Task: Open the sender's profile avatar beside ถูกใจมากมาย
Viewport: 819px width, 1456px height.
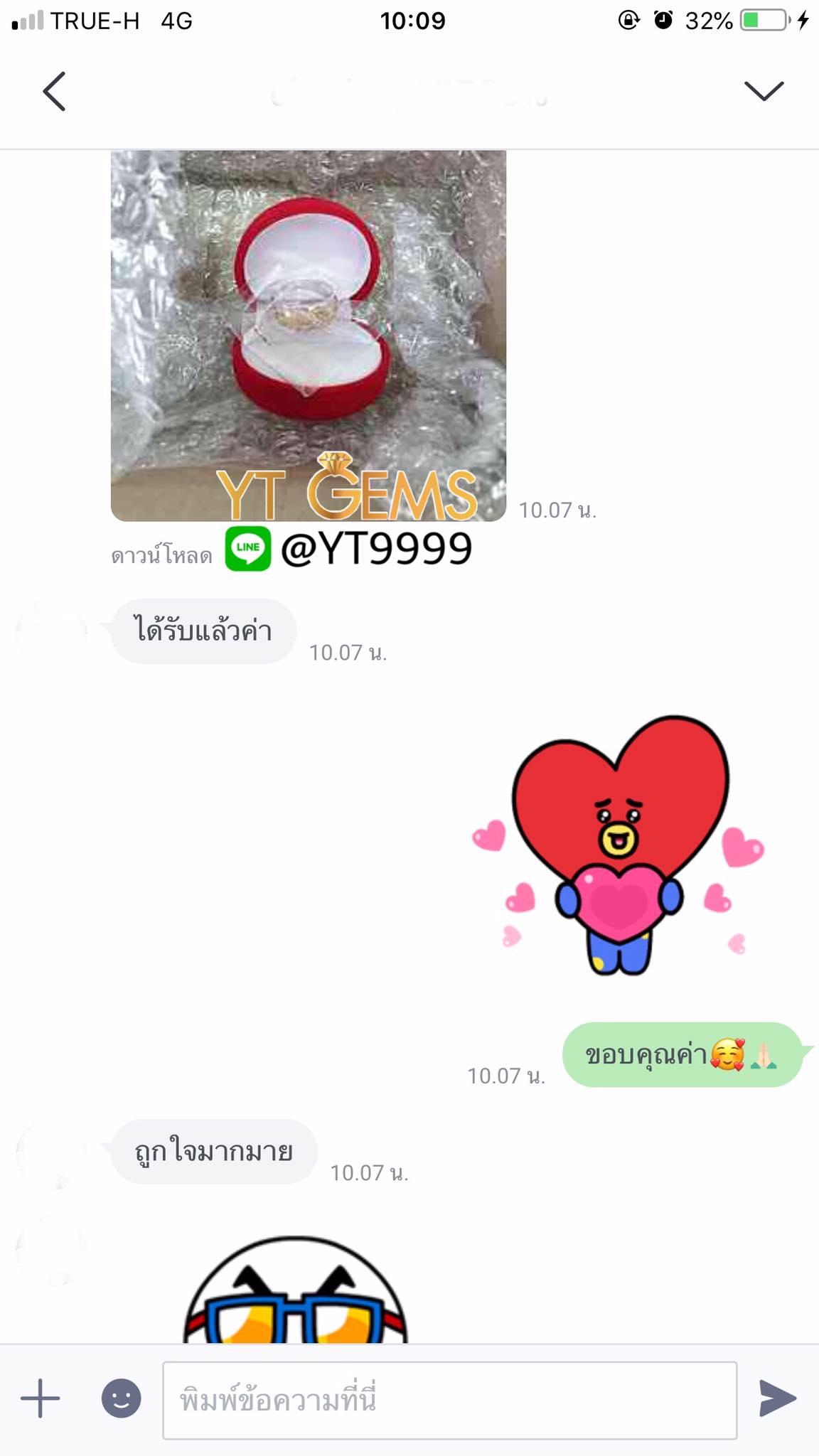Action: 51,1153
